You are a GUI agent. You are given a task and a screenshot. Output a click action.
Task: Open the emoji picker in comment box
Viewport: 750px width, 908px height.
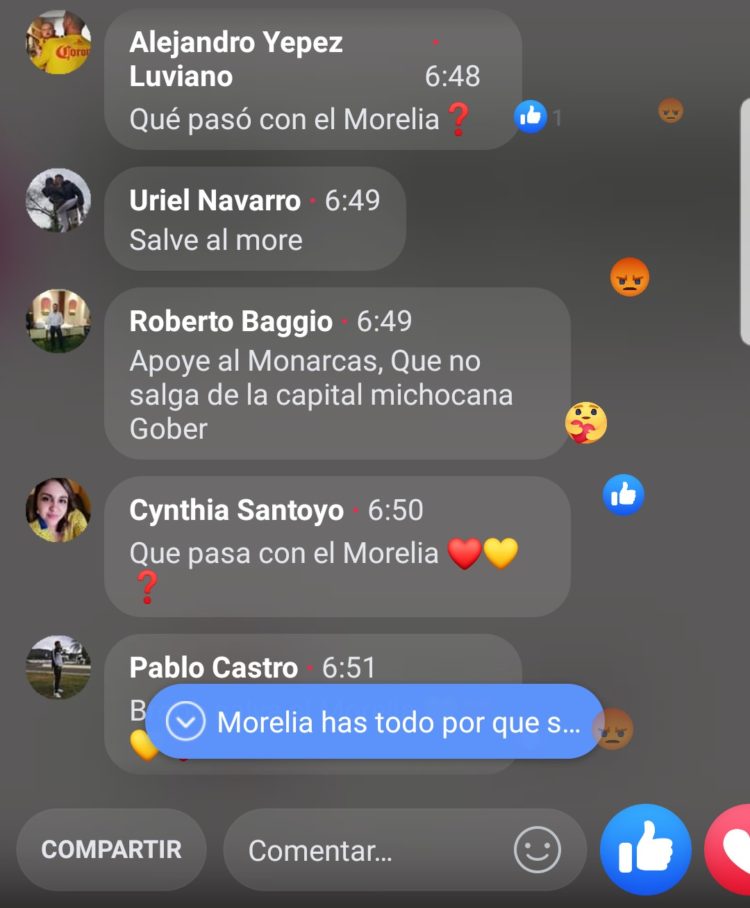537,851
